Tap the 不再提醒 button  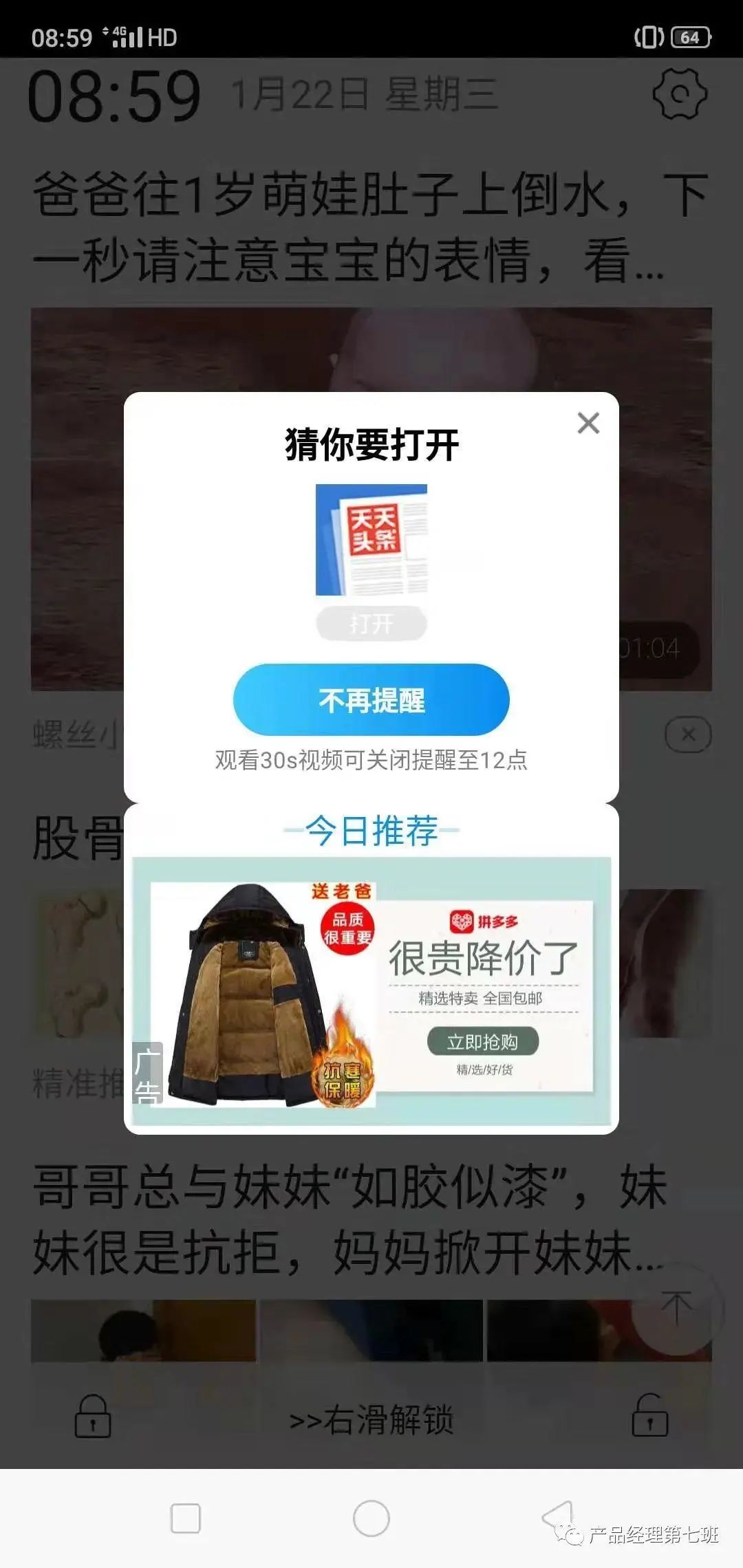coord(371,699)
